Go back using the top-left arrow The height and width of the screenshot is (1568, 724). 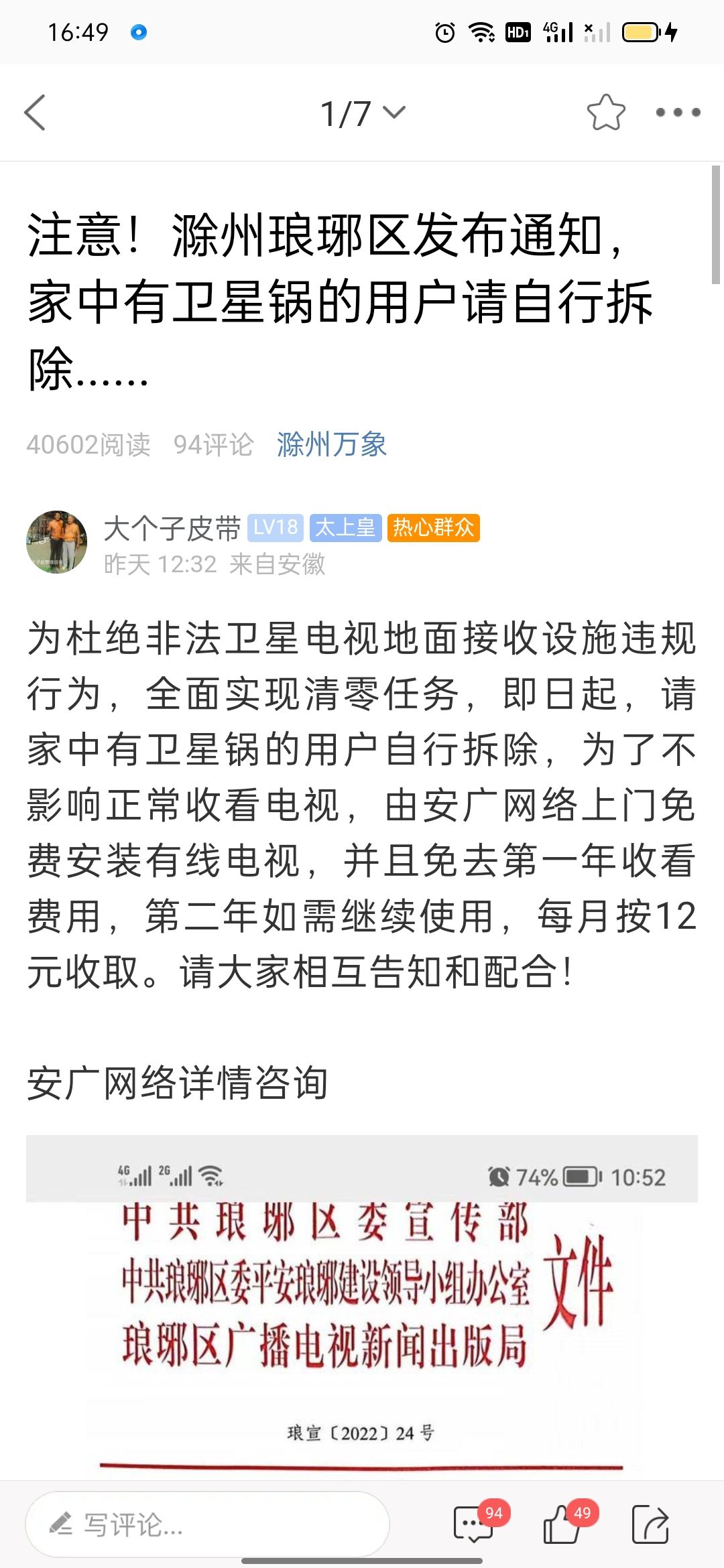tap(35, 113)
